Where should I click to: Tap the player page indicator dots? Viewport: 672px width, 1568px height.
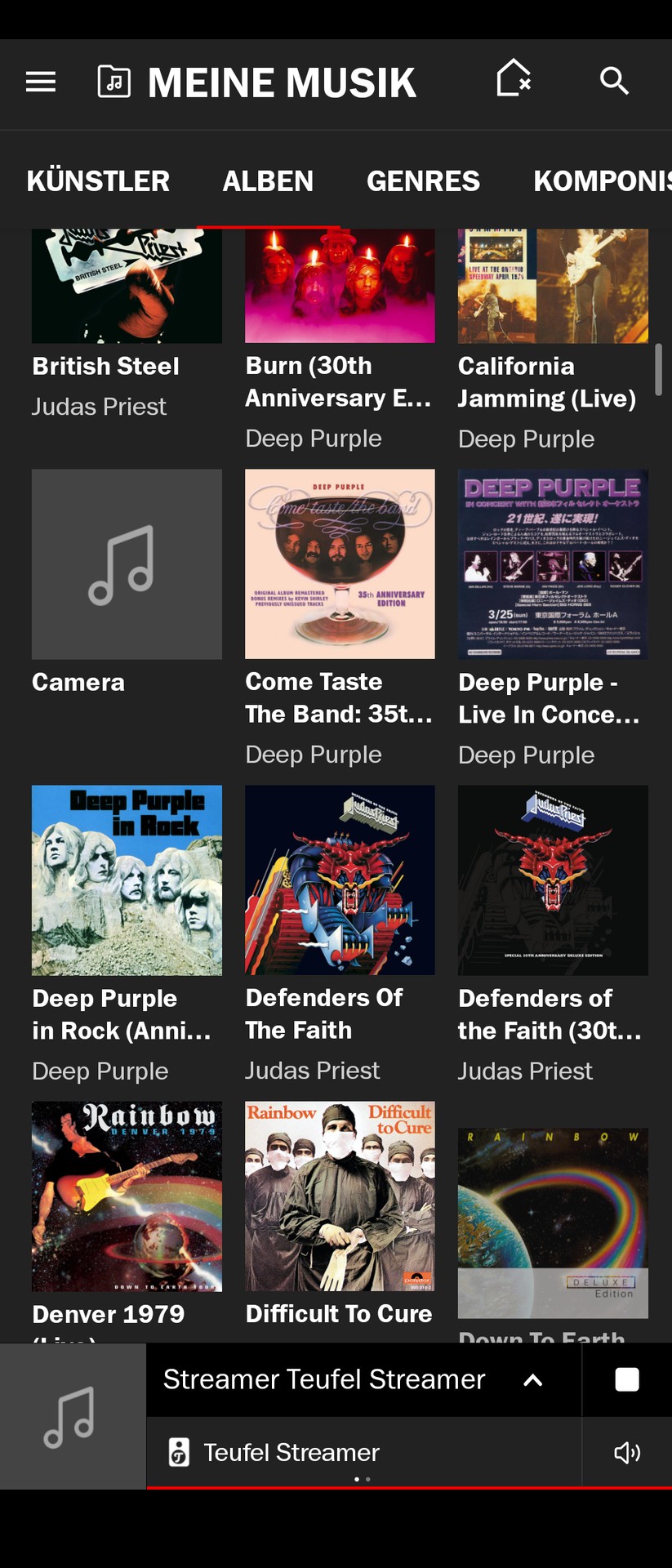pos(362,1478)
